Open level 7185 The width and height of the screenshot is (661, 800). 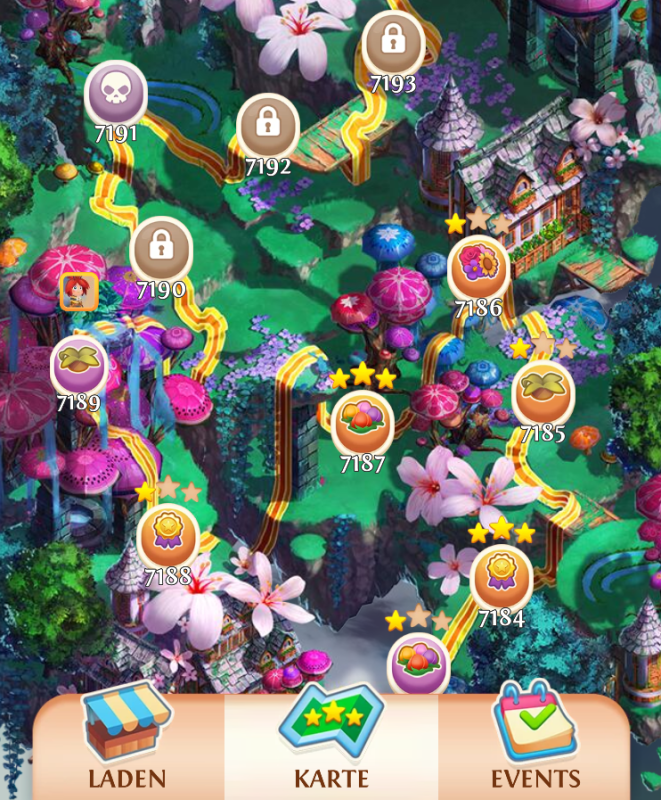click(x=543, y=393)
